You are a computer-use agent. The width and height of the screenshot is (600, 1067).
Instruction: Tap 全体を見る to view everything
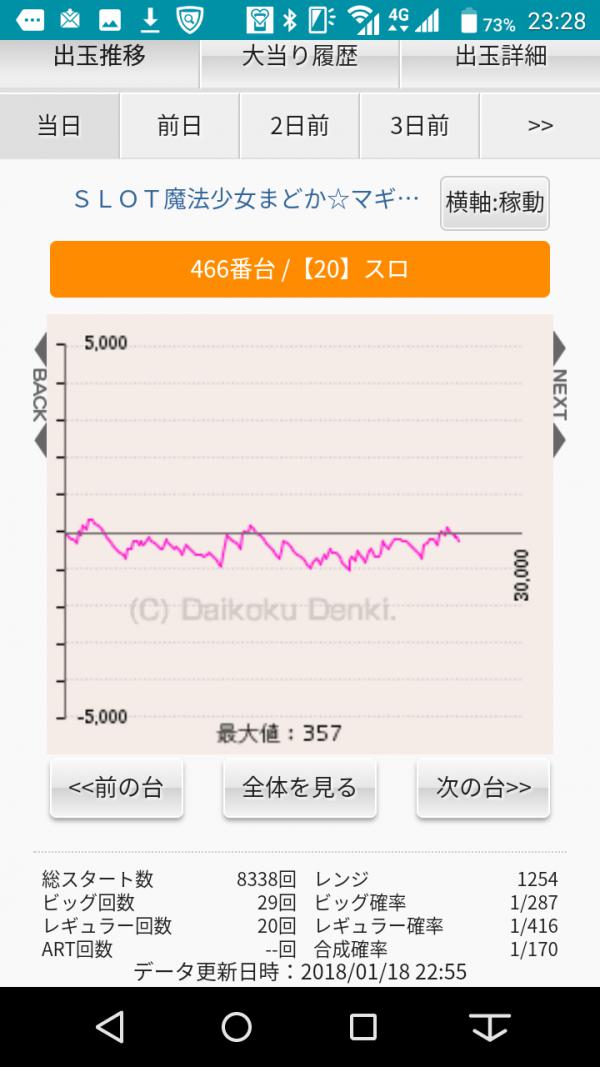point(299,788)
